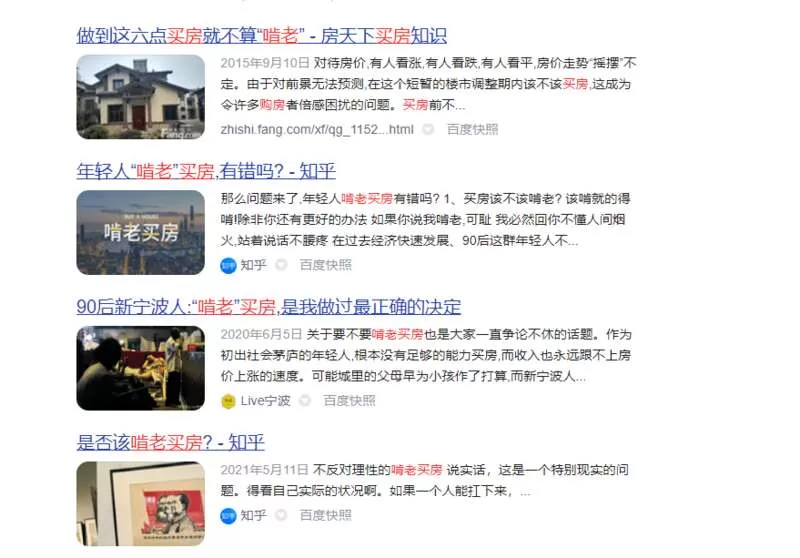
Task: Open the thumbnail of the 90后新宁波人 result
Action: [x=140, y=368]
